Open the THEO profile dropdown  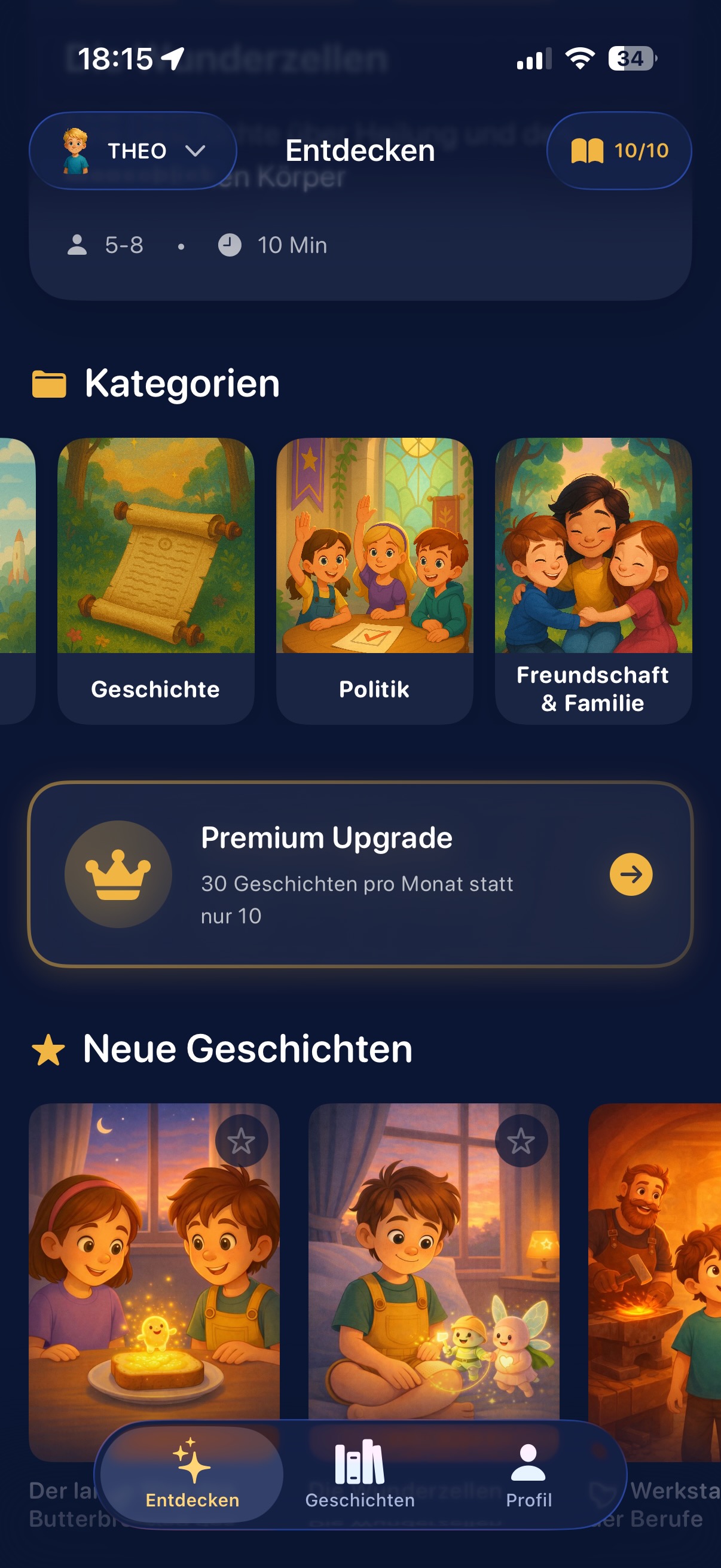tap(133, 150)
